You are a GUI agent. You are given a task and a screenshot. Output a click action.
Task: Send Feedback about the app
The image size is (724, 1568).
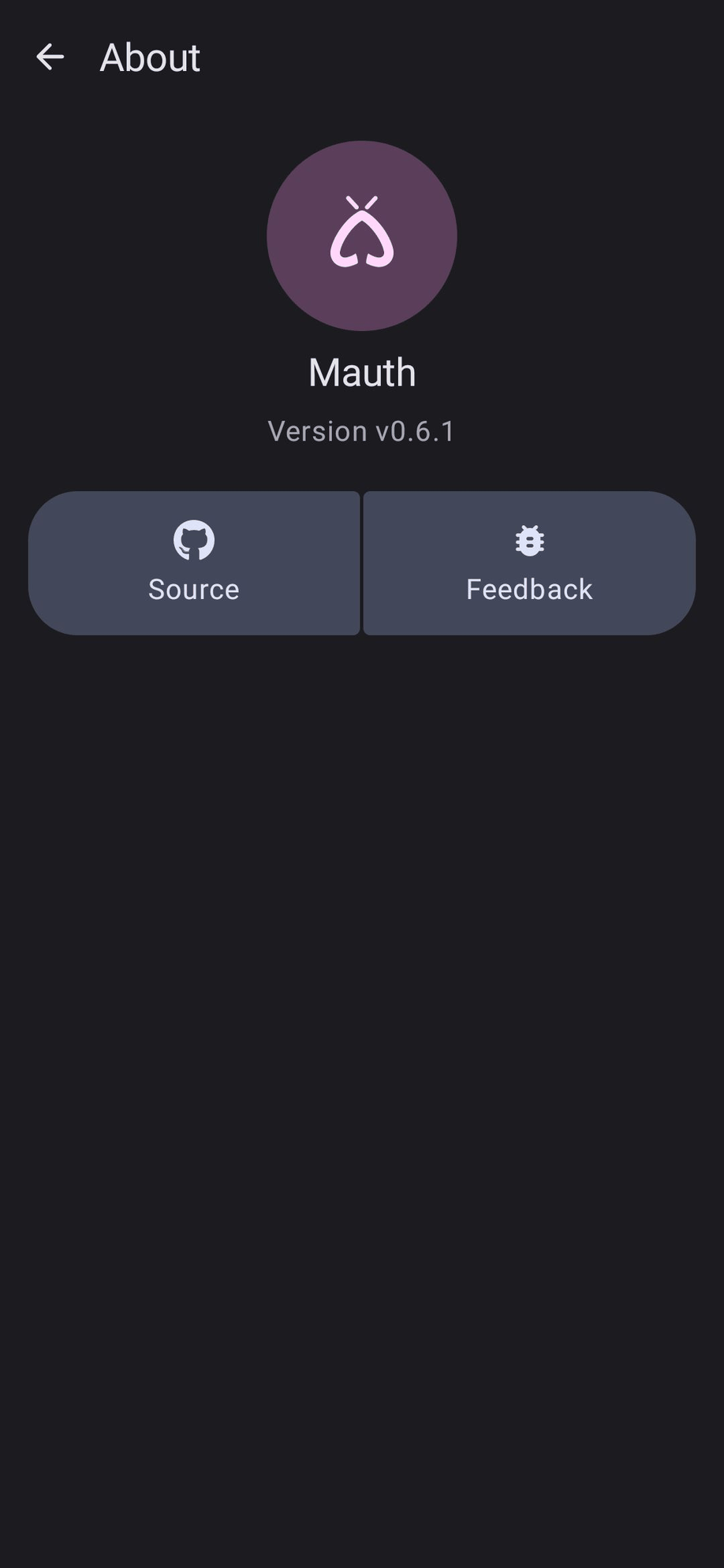(528, 562)
